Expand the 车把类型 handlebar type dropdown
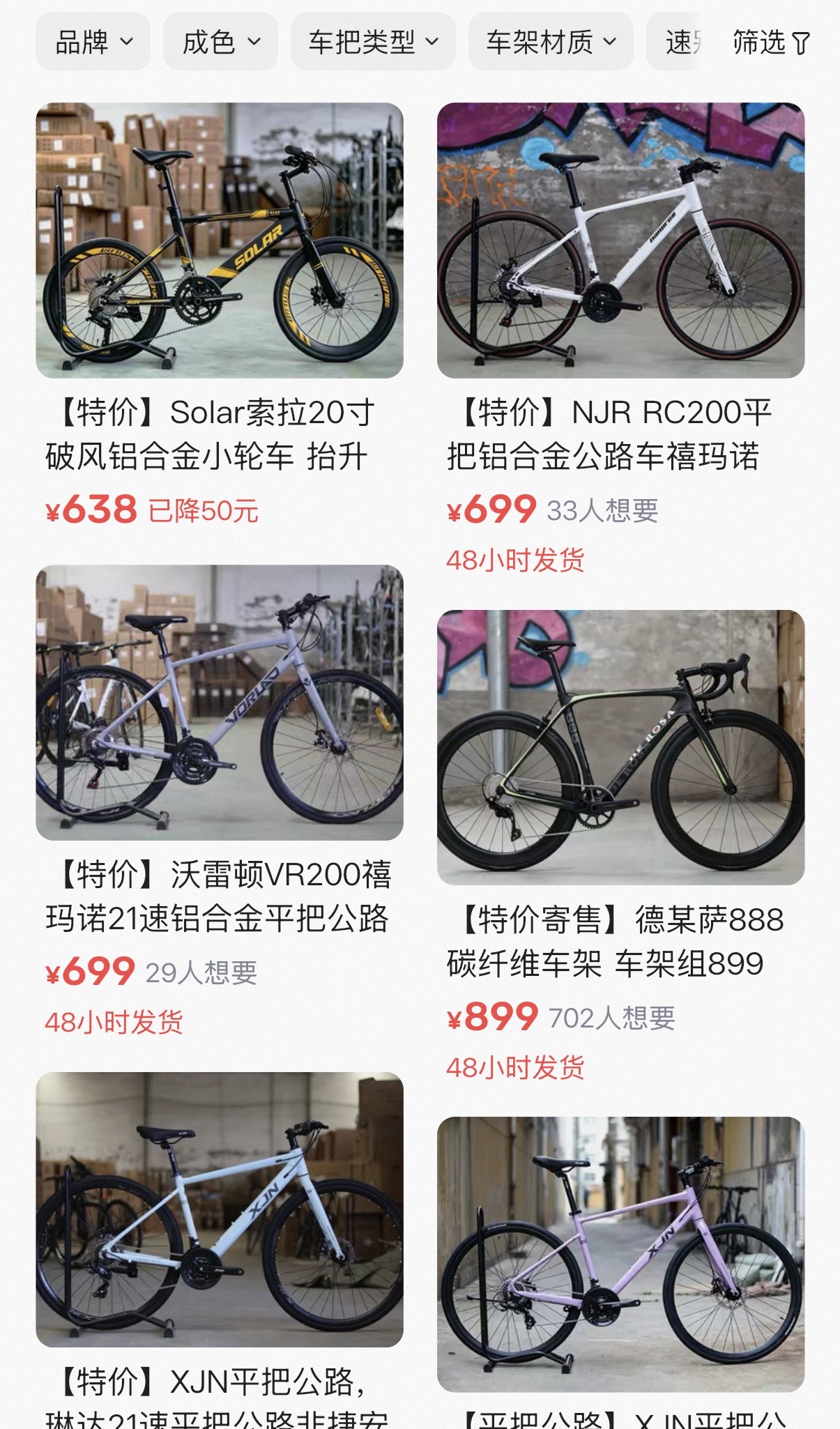The width and height of the screenshot is (840, 1429). point(373,42)
